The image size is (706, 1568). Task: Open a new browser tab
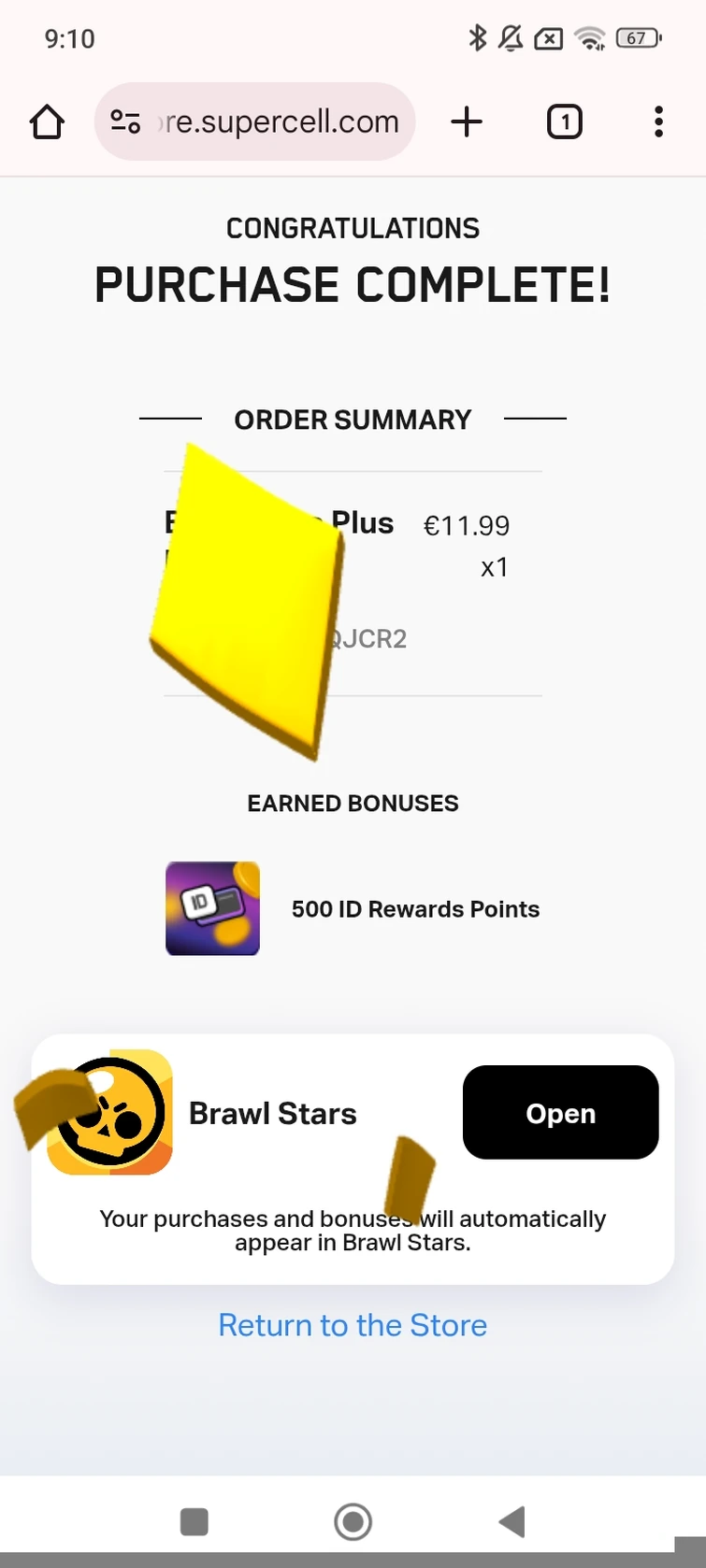coord(467,121)
